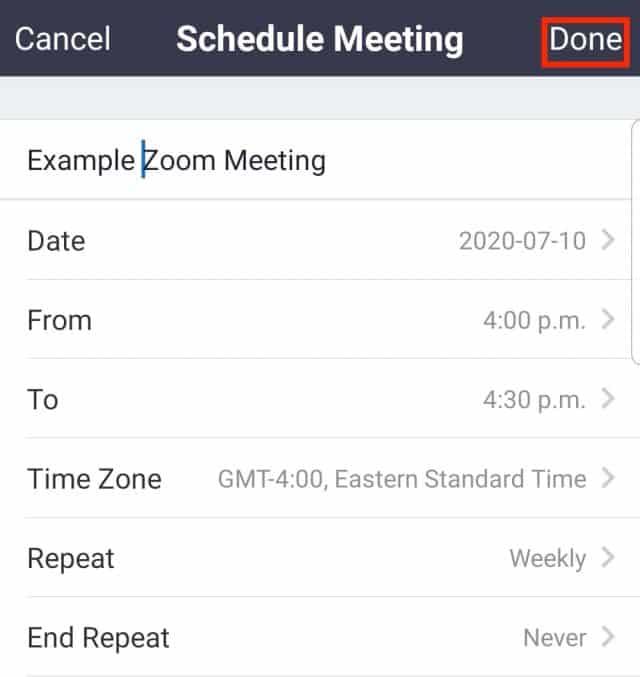Change the To end time
Viewport: 640px width, 677px height.
320,399
